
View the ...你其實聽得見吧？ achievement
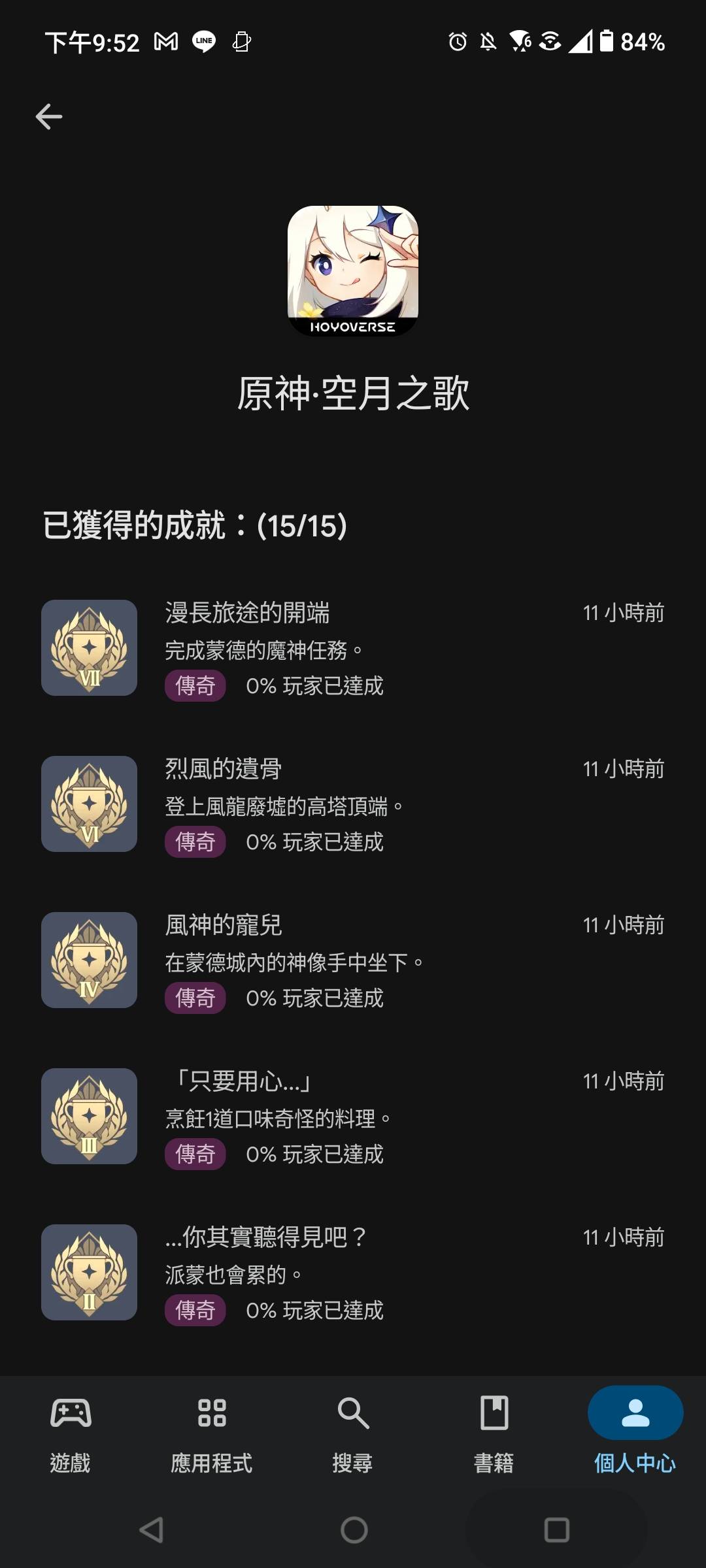pos(353,1273)
